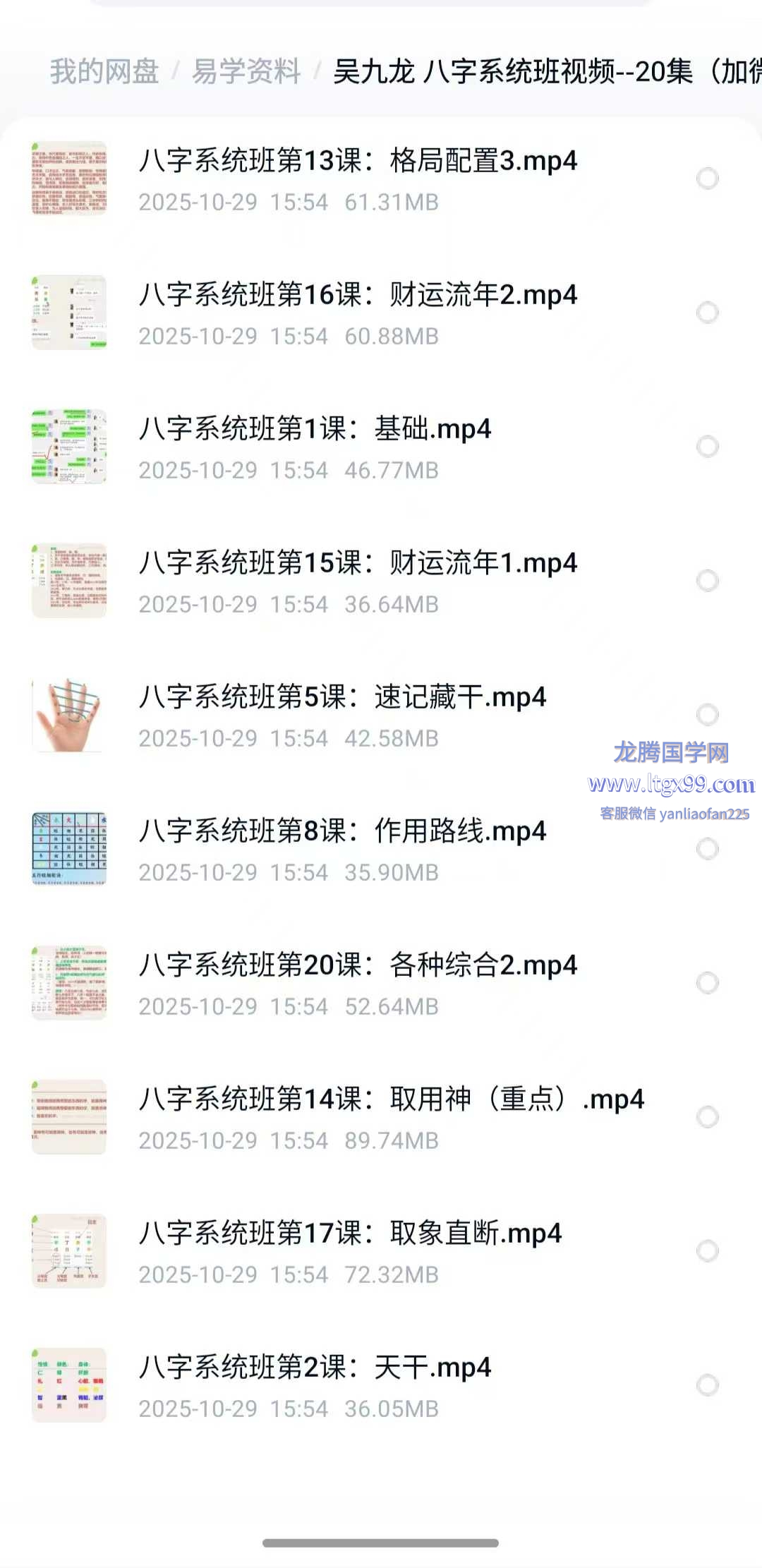
Task: Check the circle beside 第16课：财运流年2.mp4
Action: [708, 313]
